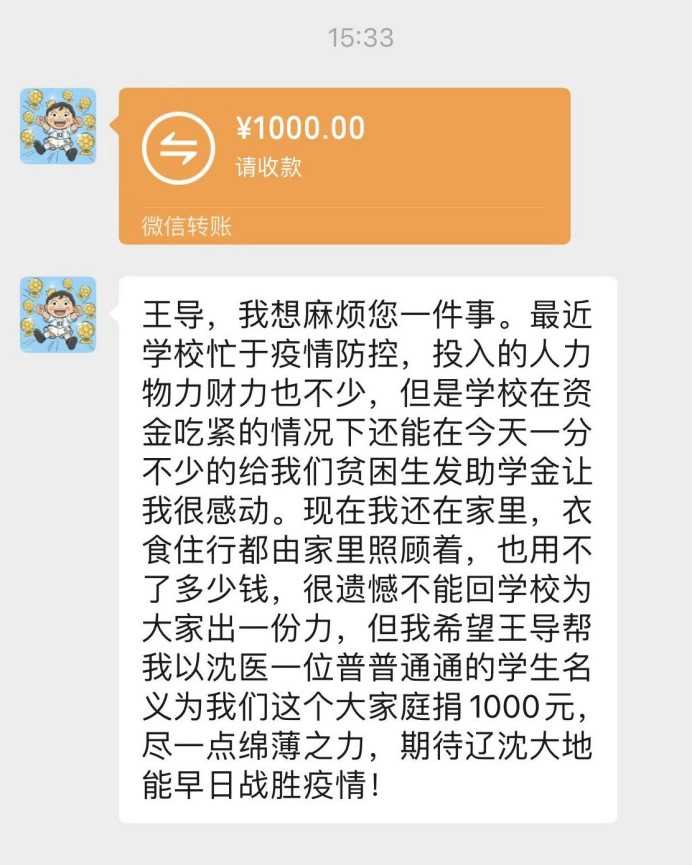692x865 pixels.
Task: Open sender's avatar beside the long text message
Action: [x=58, y=314]
